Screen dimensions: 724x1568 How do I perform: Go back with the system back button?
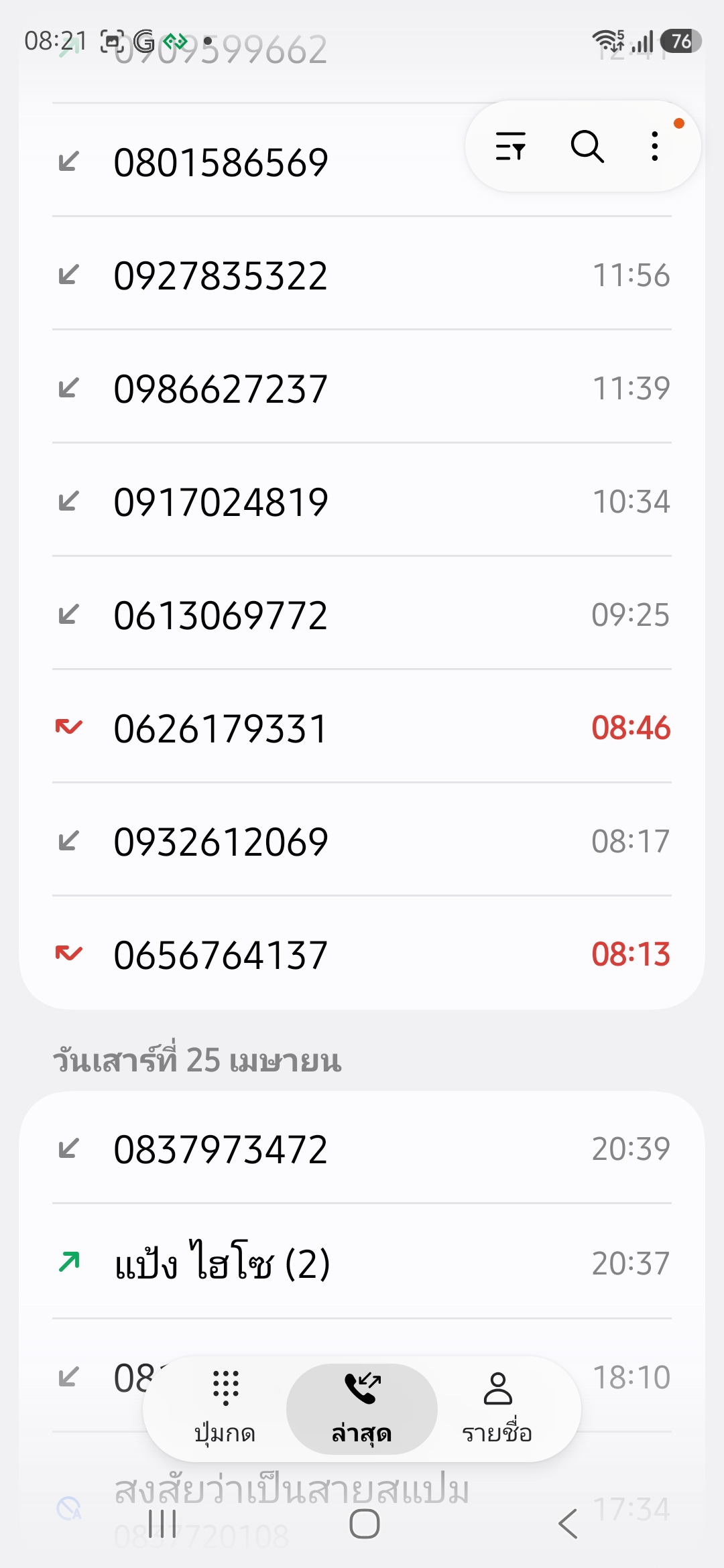pos(568,1524)
